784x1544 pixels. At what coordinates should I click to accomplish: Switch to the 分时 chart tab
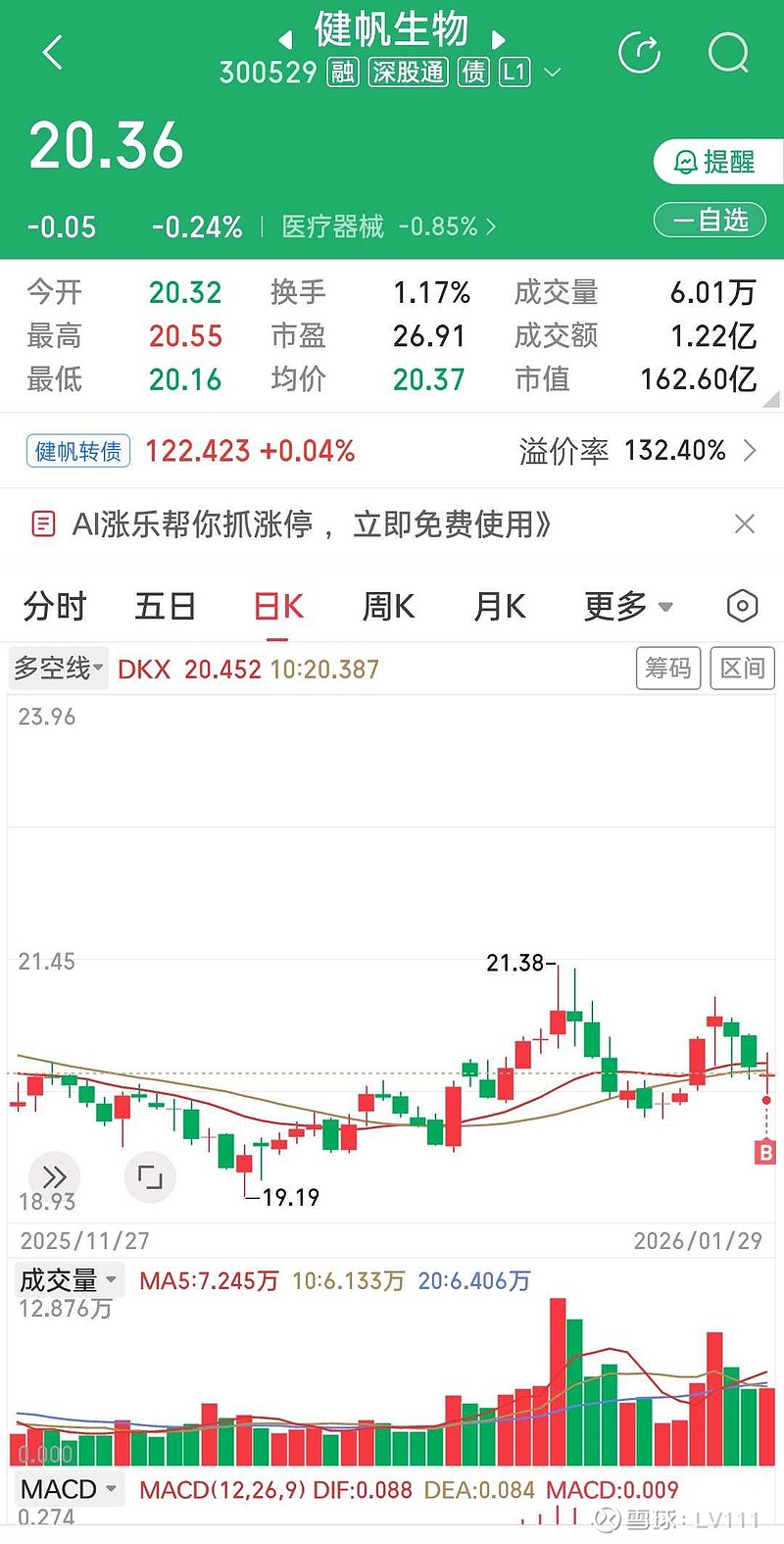point(55,607)
